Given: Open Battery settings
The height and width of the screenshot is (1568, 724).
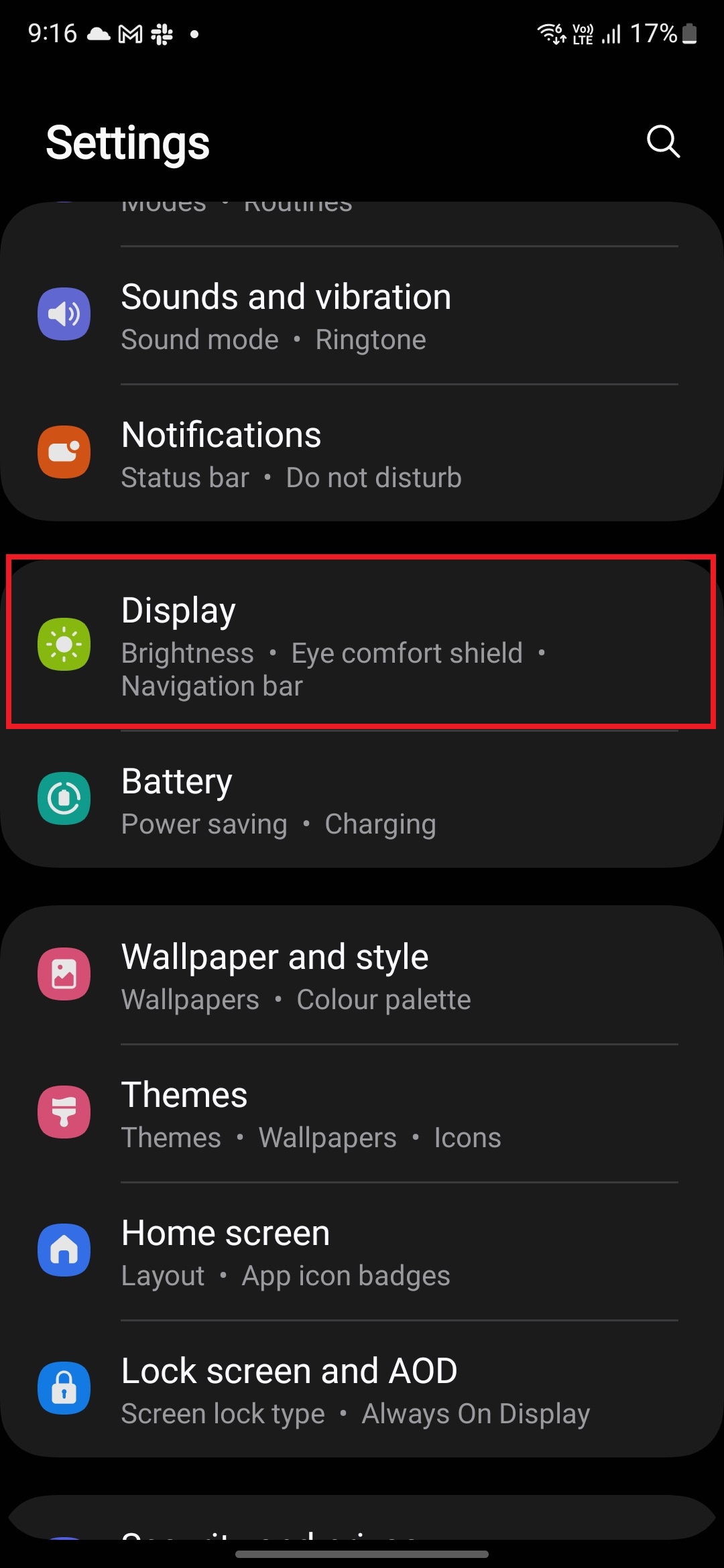Looking at the screenshot, I should [362, 800].
